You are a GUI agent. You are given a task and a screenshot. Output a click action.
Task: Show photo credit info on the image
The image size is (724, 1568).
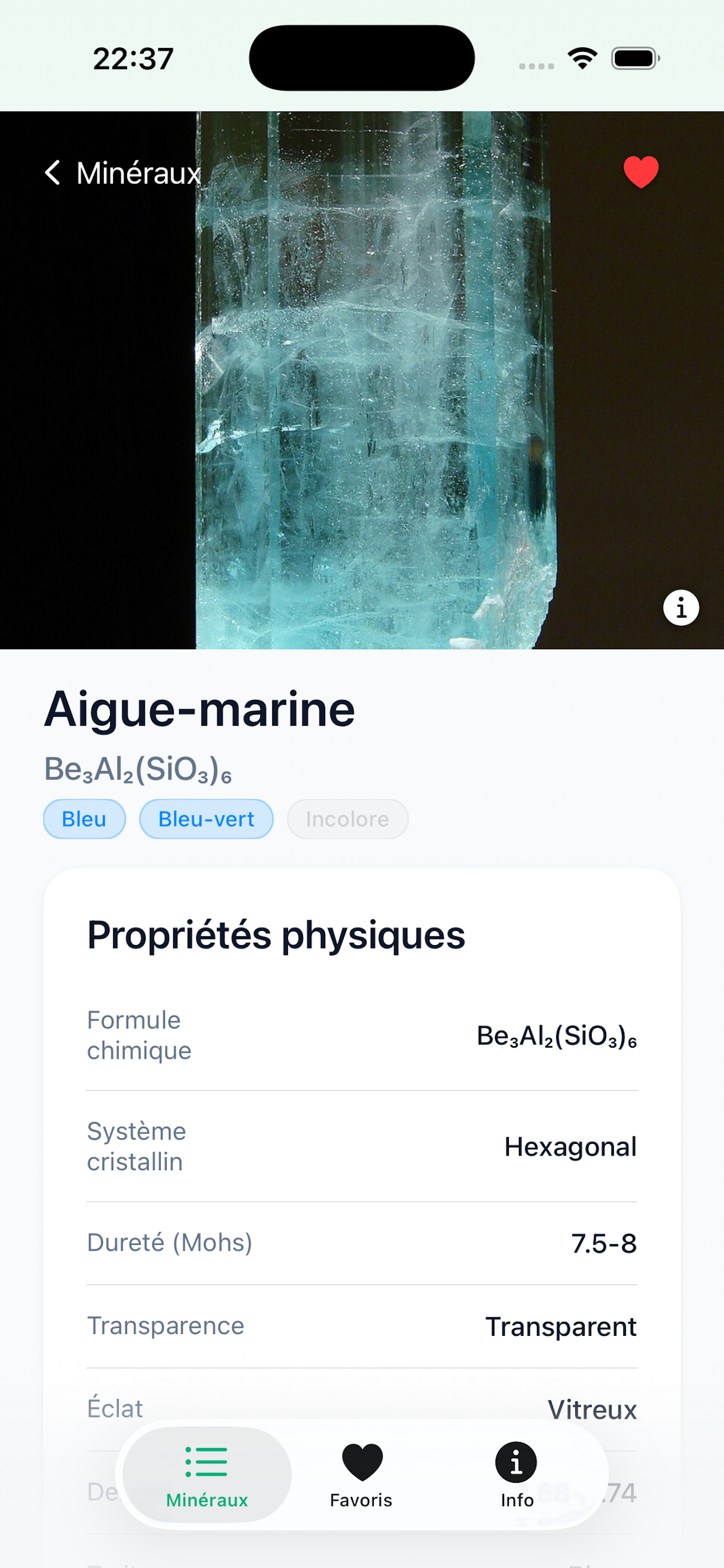(x=680, y=607)
